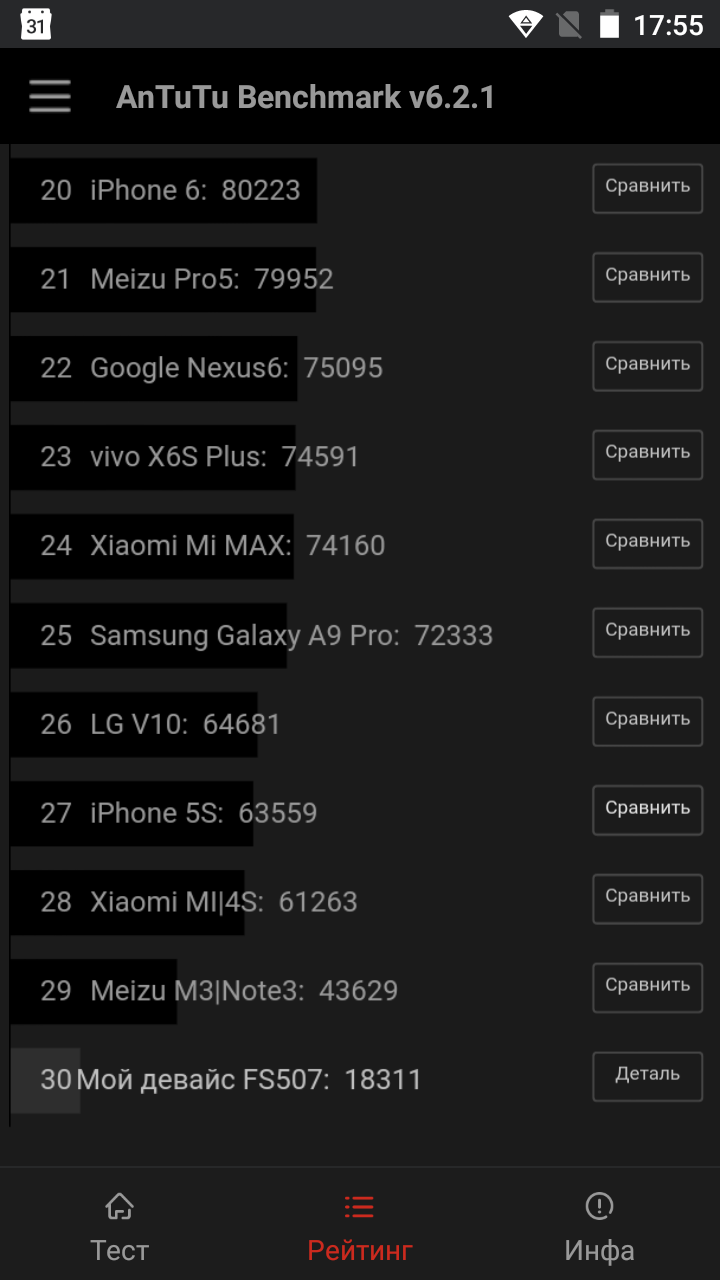Screen dimensions: 720x1280
Task: Compare with Samsung Galaxy A9 Pro
Action: point(647,632)
